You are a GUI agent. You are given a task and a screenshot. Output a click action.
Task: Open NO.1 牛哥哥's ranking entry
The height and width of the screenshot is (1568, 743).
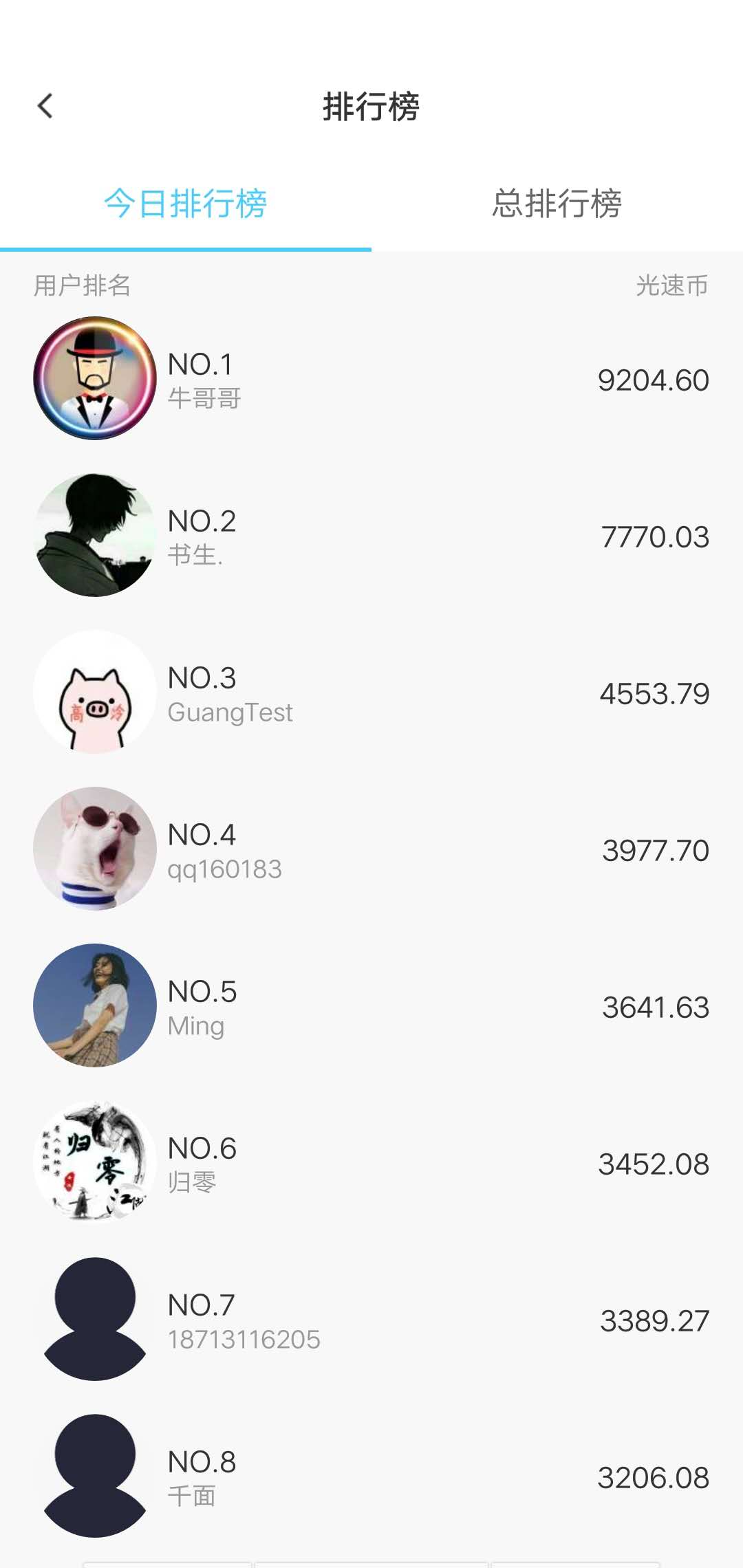click(371, 379)
